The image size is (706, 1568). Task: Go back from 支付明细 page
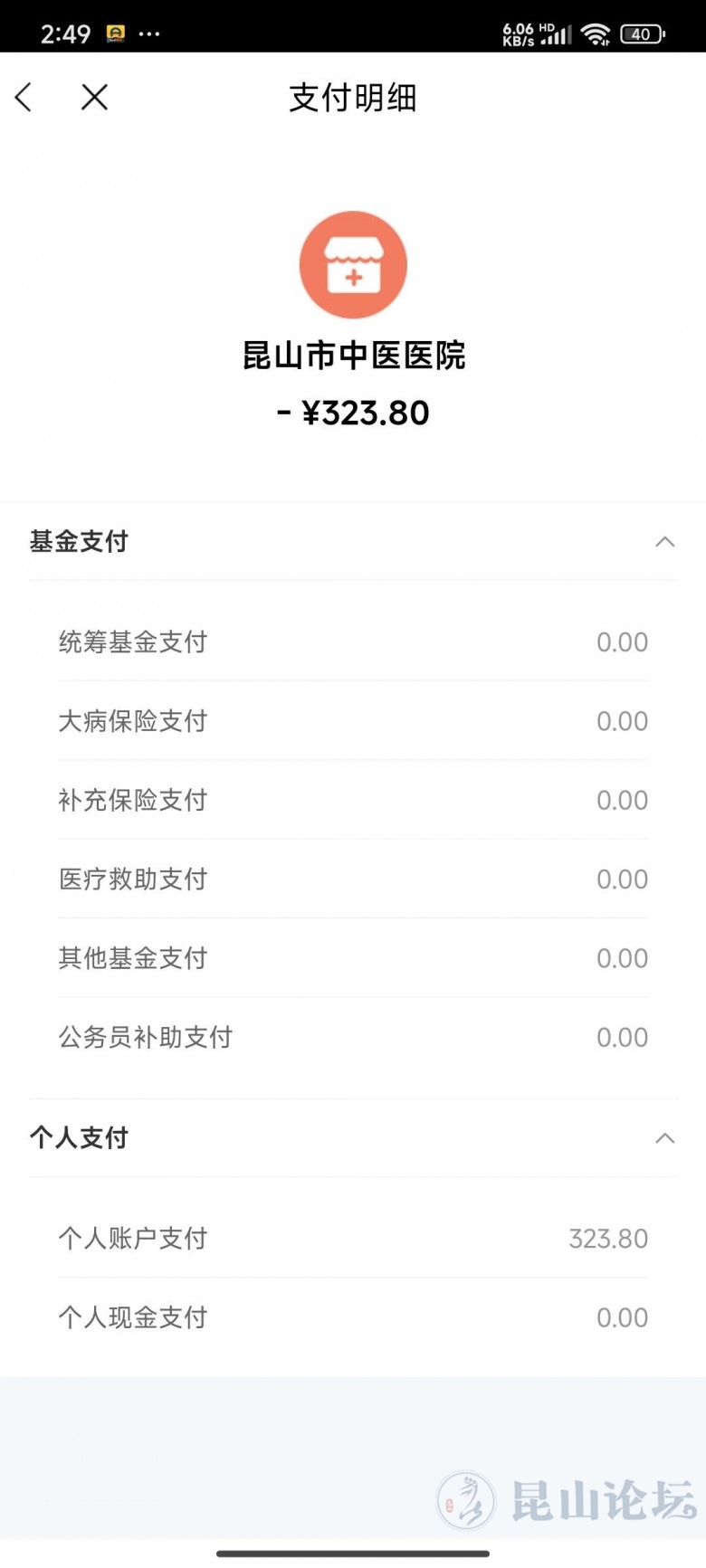tap(24, 98)
